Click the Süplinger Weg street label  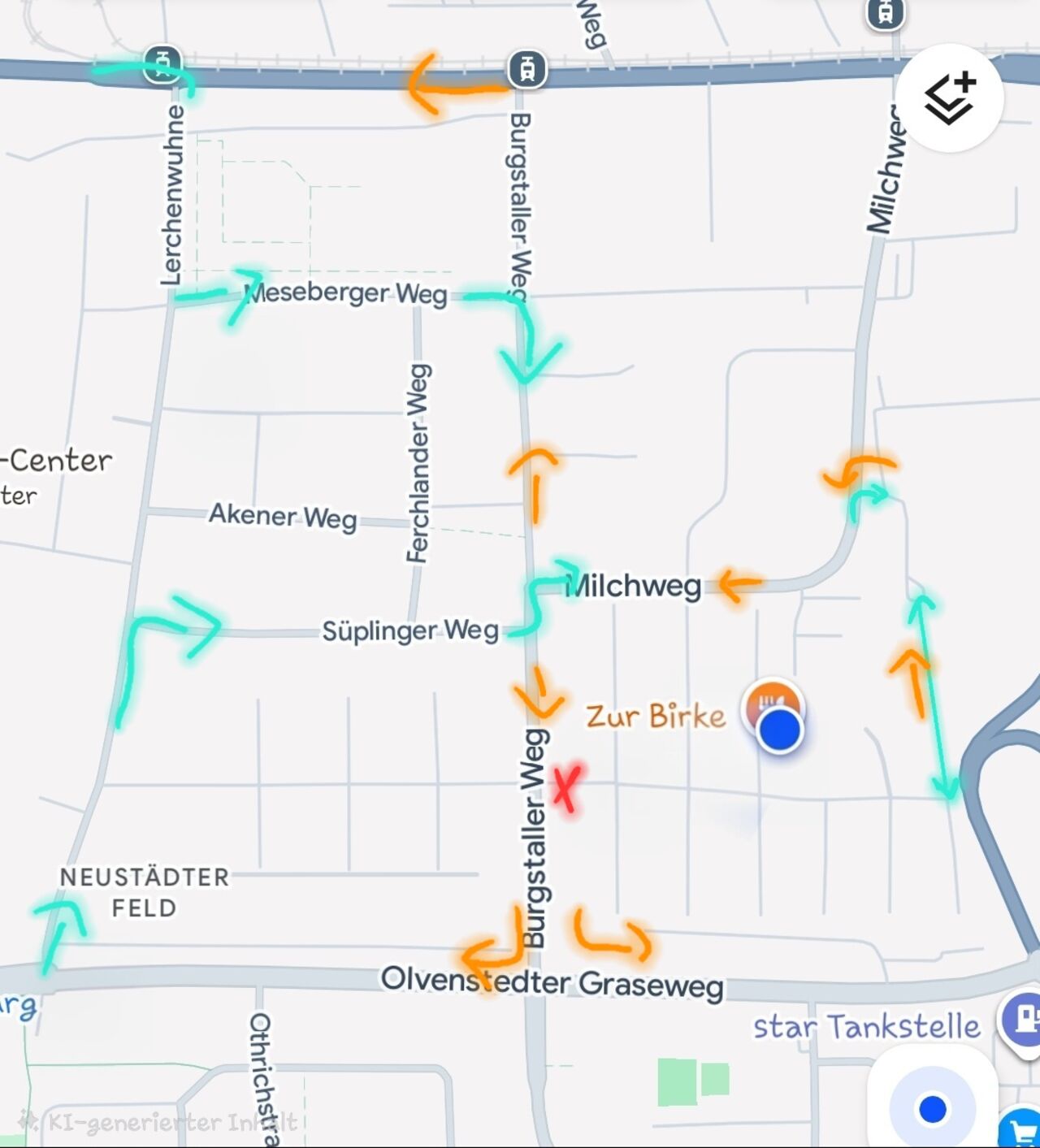click(409, 630)
